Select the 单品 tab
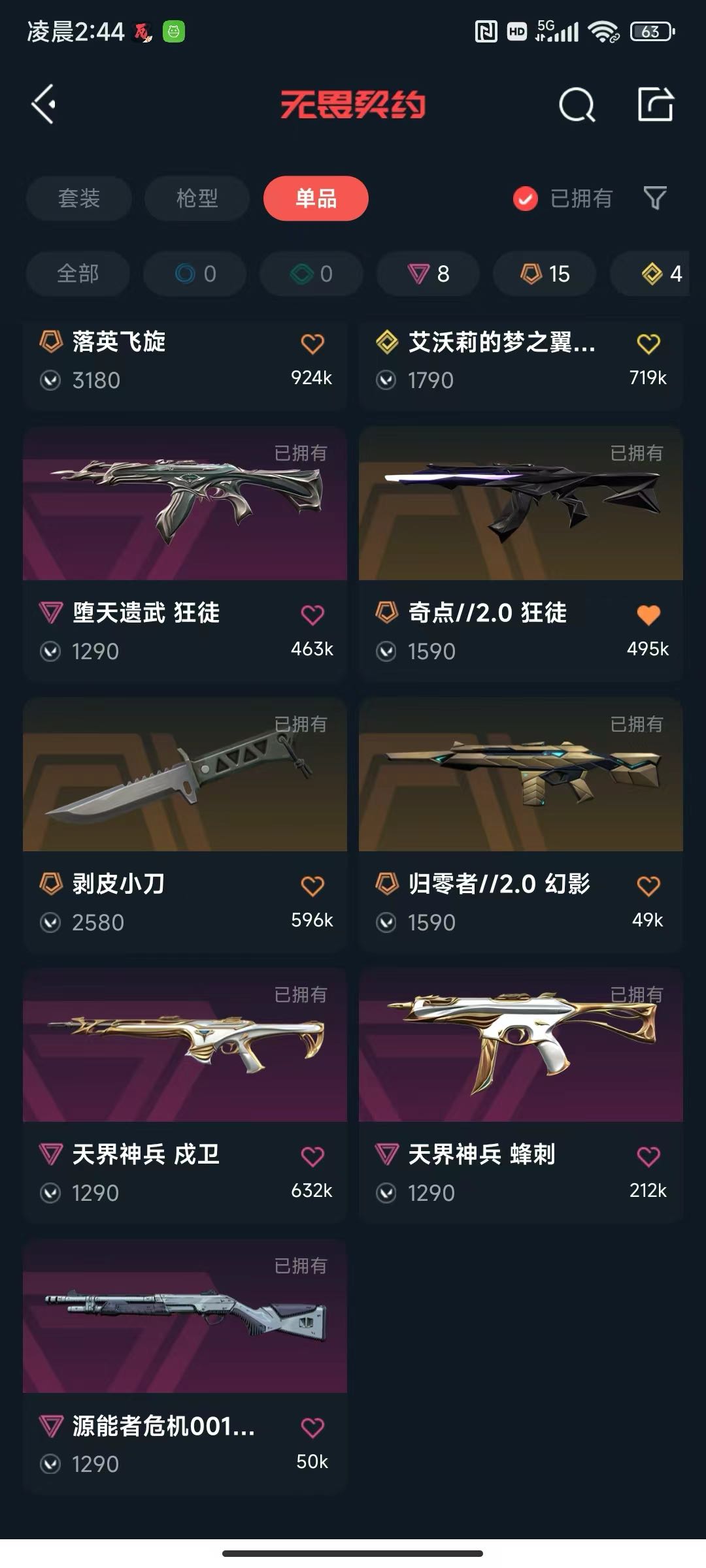 pyautogui.click(x=316, y=198)
